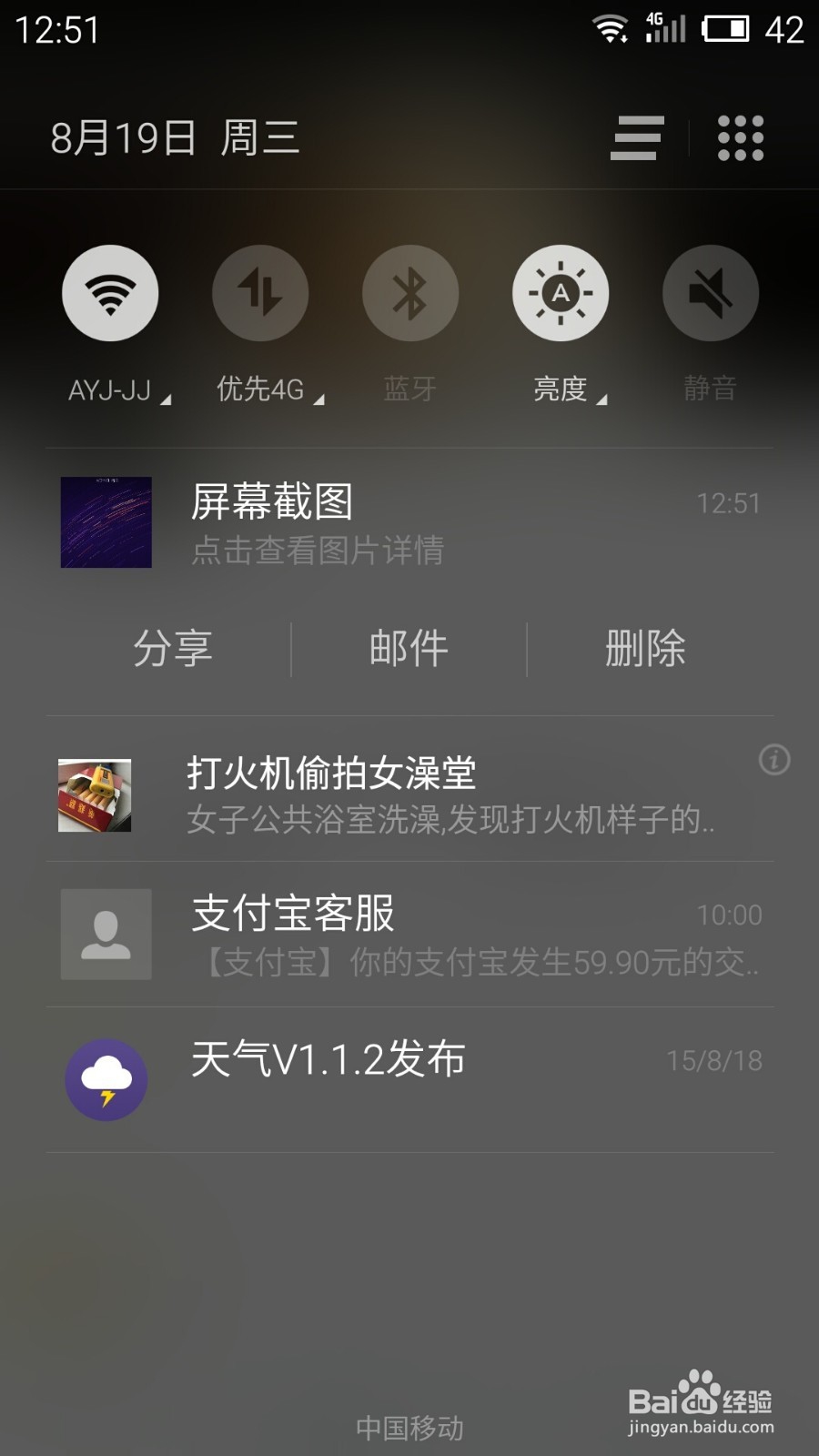Share the screenshot using 分享
The image size is (819, 1456).
(175, 648)
